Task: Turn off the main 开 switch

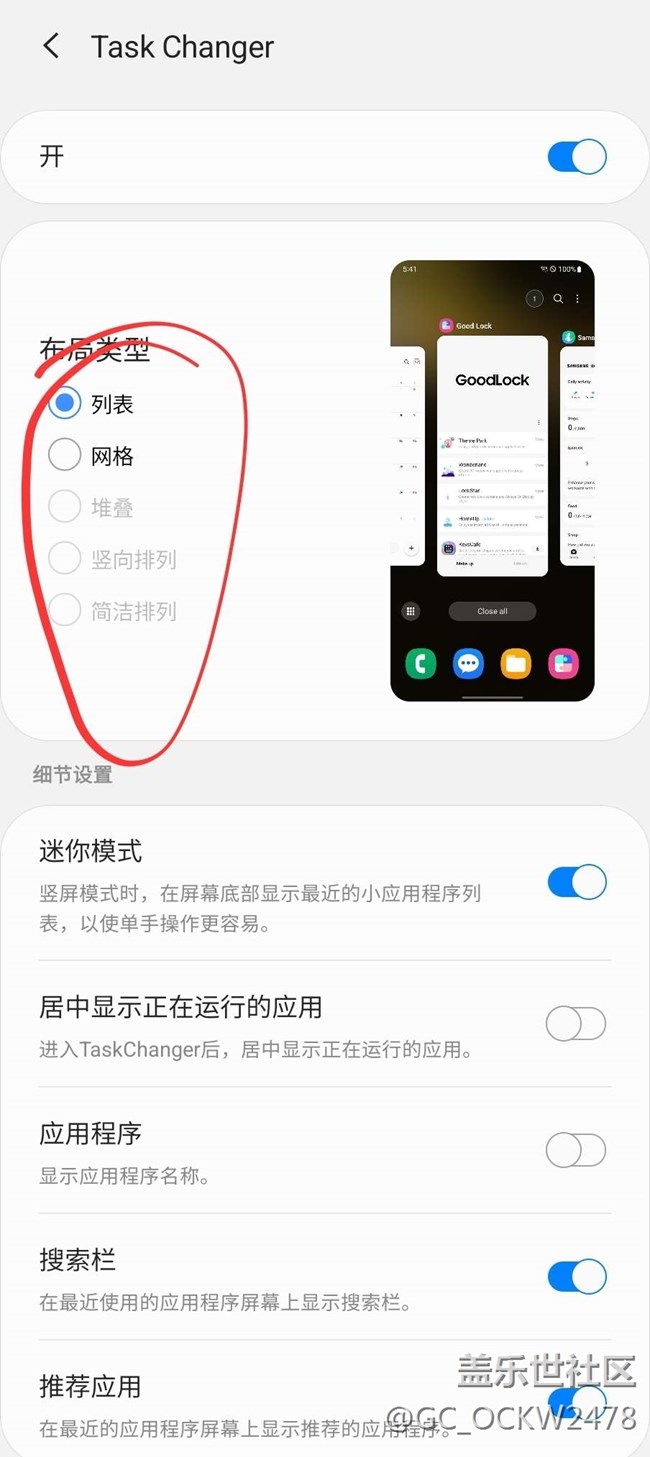Action: coord(576,157)
